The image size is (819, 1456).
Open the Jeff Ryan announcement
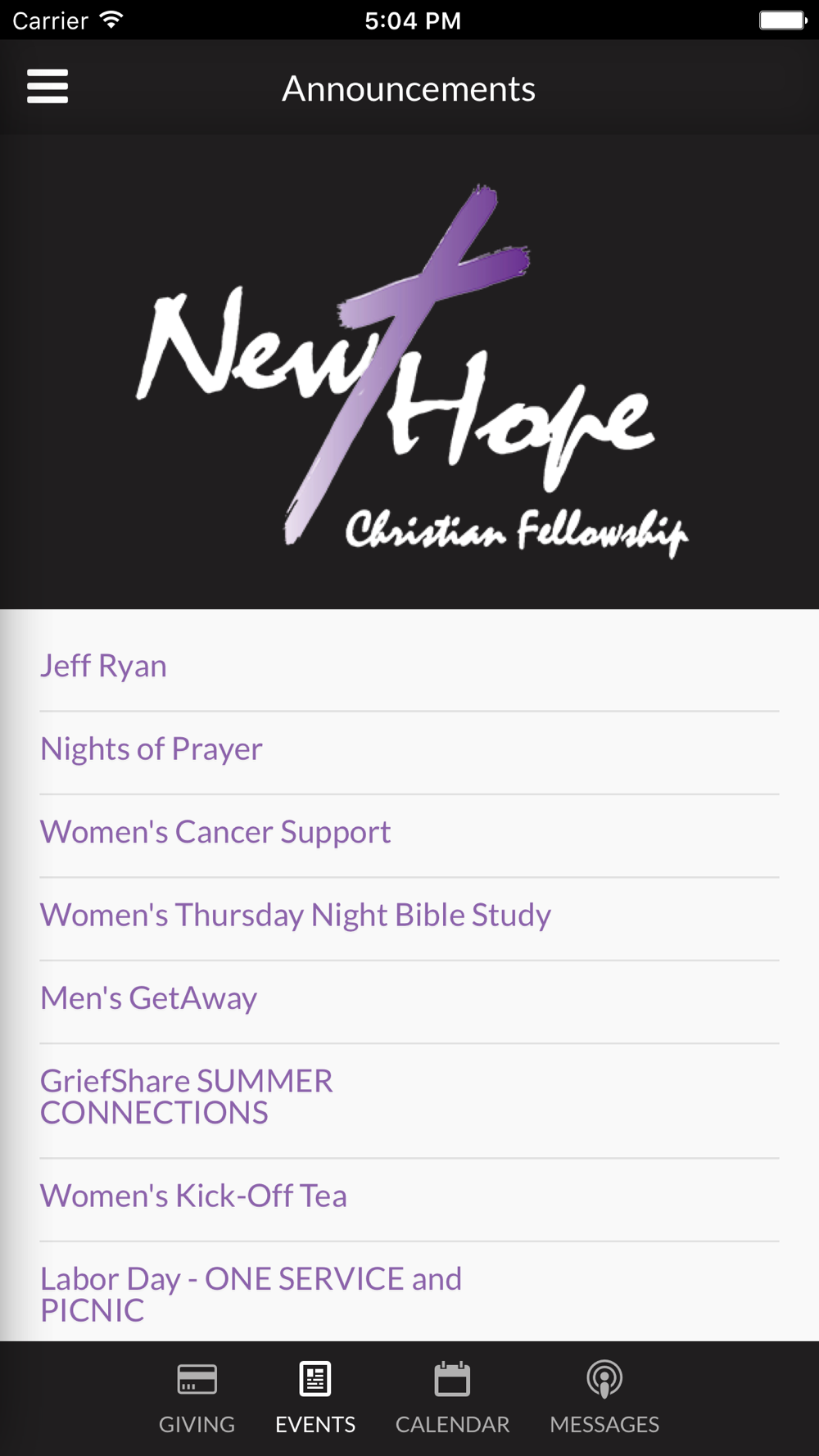pyautogui.click(x=409, y=667)
